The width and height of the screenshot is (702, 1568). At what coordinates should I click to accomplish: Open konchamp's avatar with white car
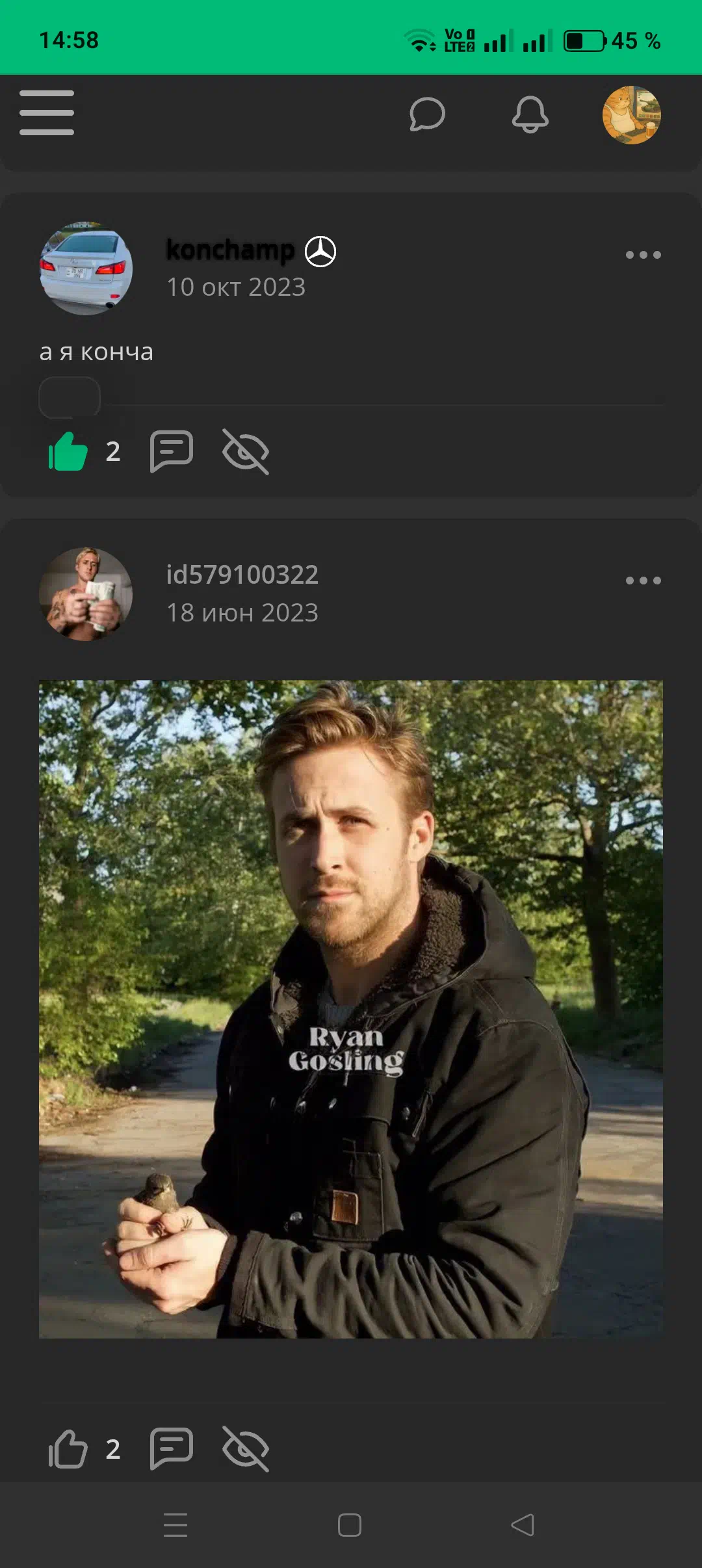[x=86, y=268]
